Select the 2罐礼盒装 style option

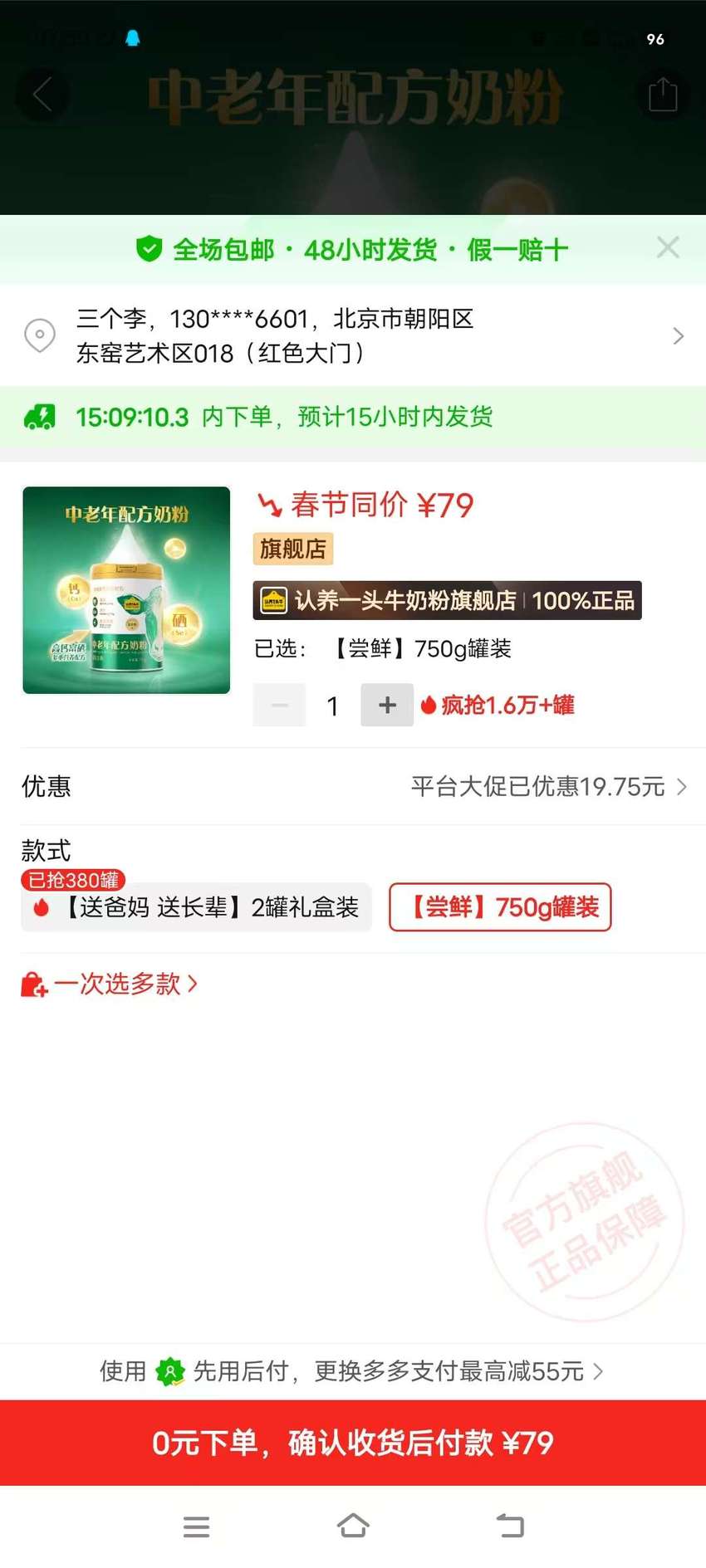click(196, 907)
